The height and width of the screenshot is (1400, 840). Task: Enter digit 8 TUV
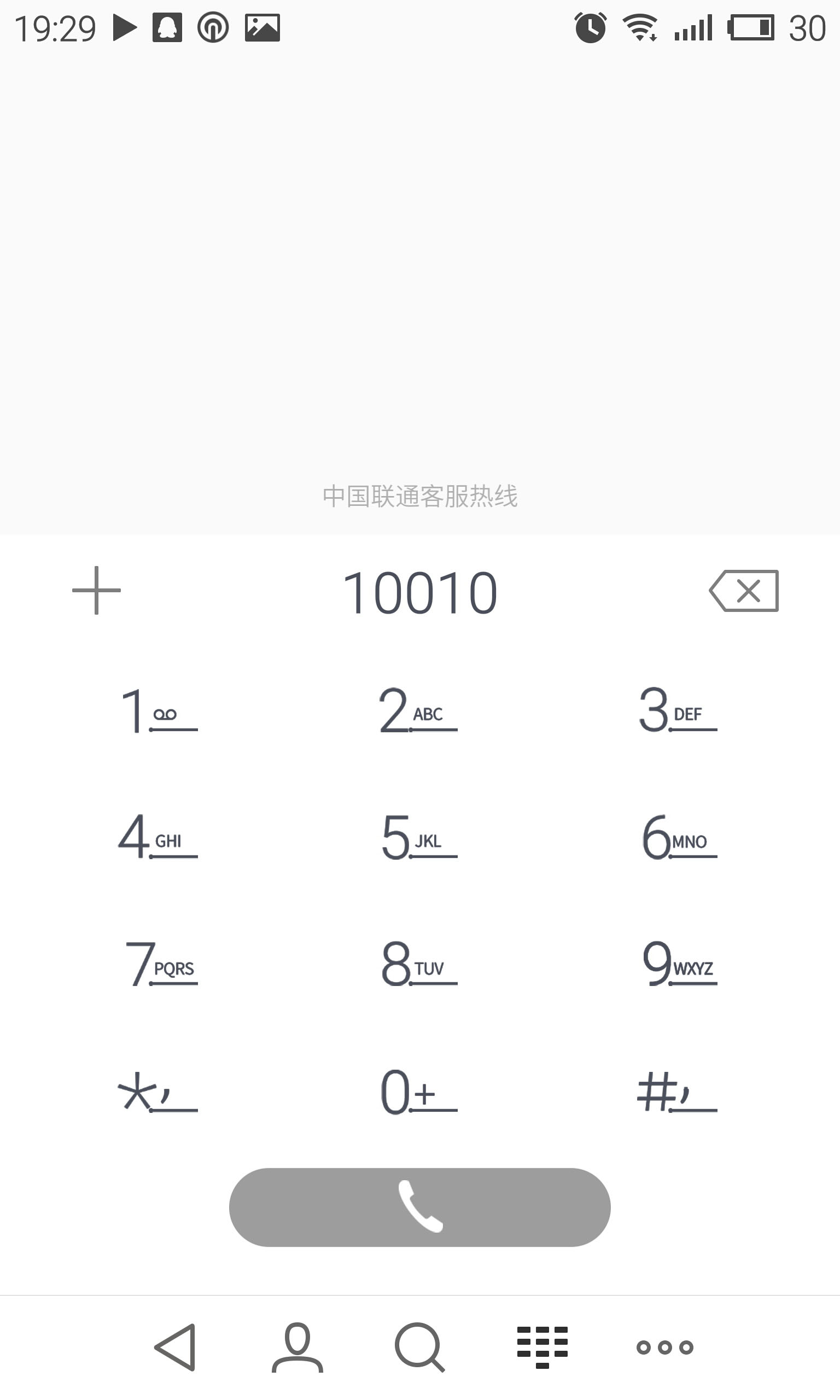click(418, 964)
